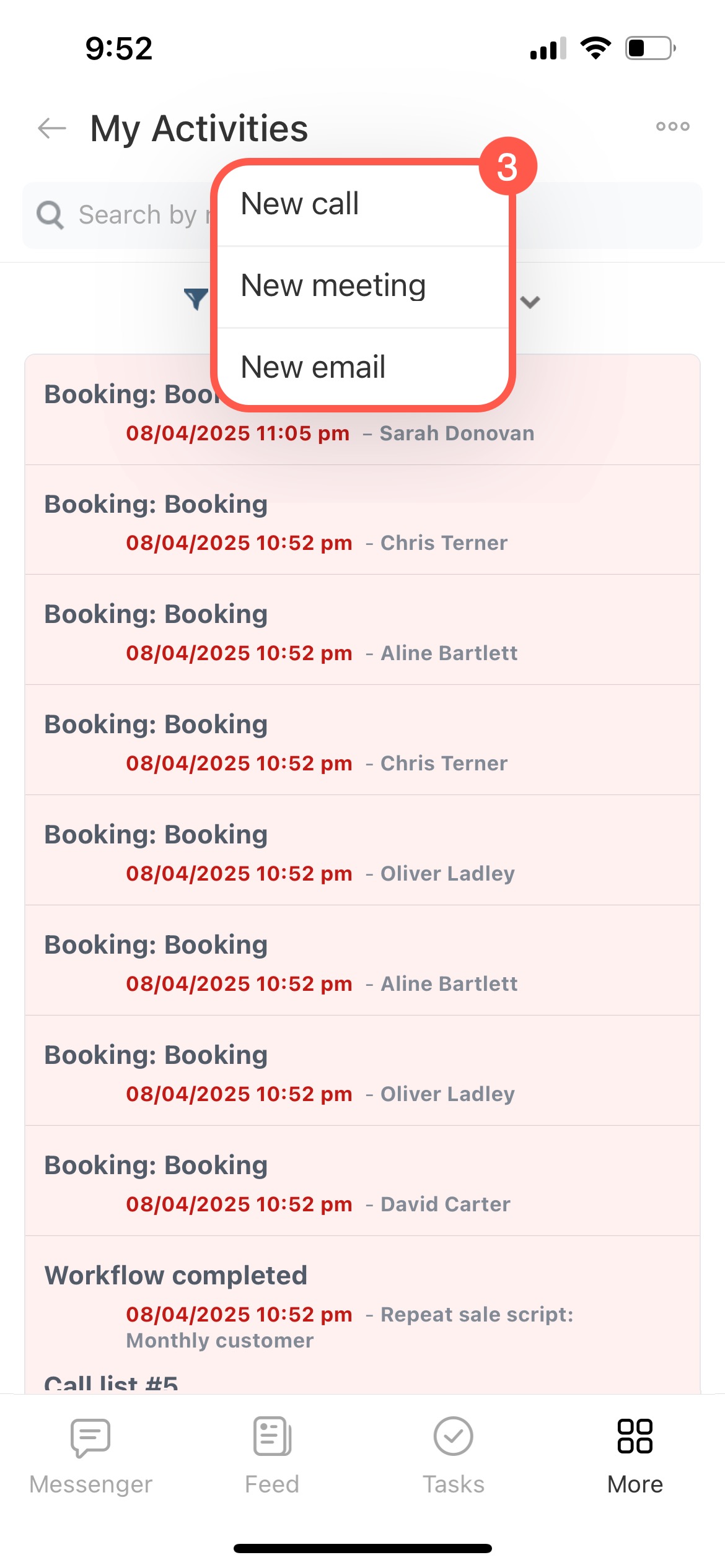Expand the dropdown chevron beside the filter
The image size is (725, 1568).
coord(530,302)
